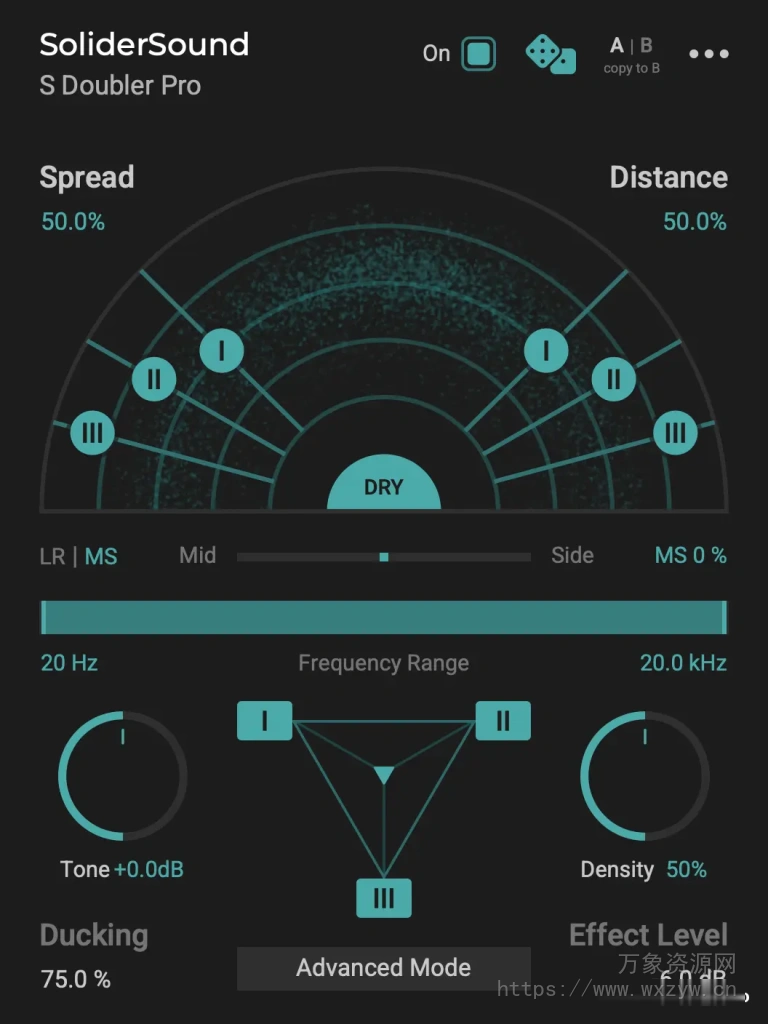Select the DRY signal button
Screen dimensions: 768x1024
coord(383,487)
